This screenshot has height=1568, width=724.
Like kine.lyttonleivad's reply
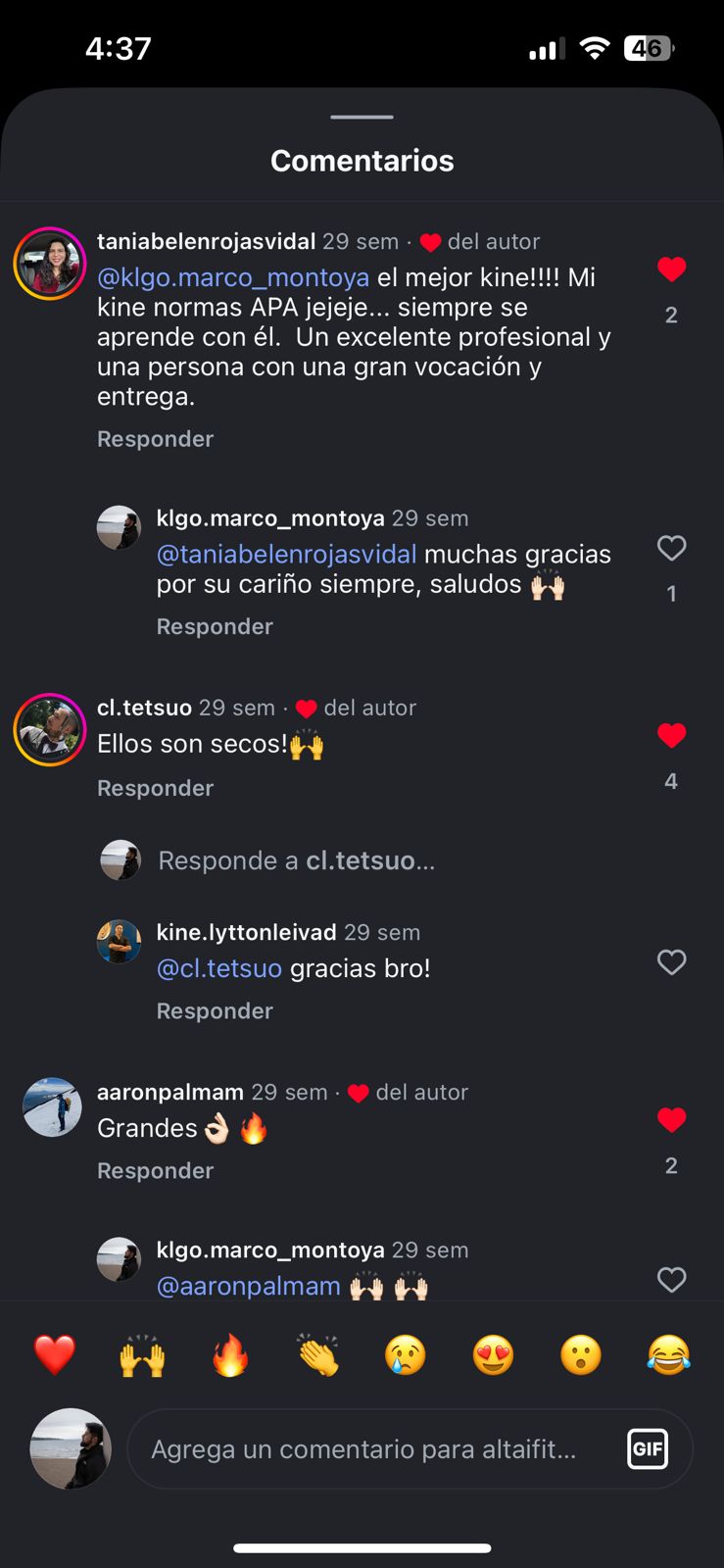(x=672, y=962)
